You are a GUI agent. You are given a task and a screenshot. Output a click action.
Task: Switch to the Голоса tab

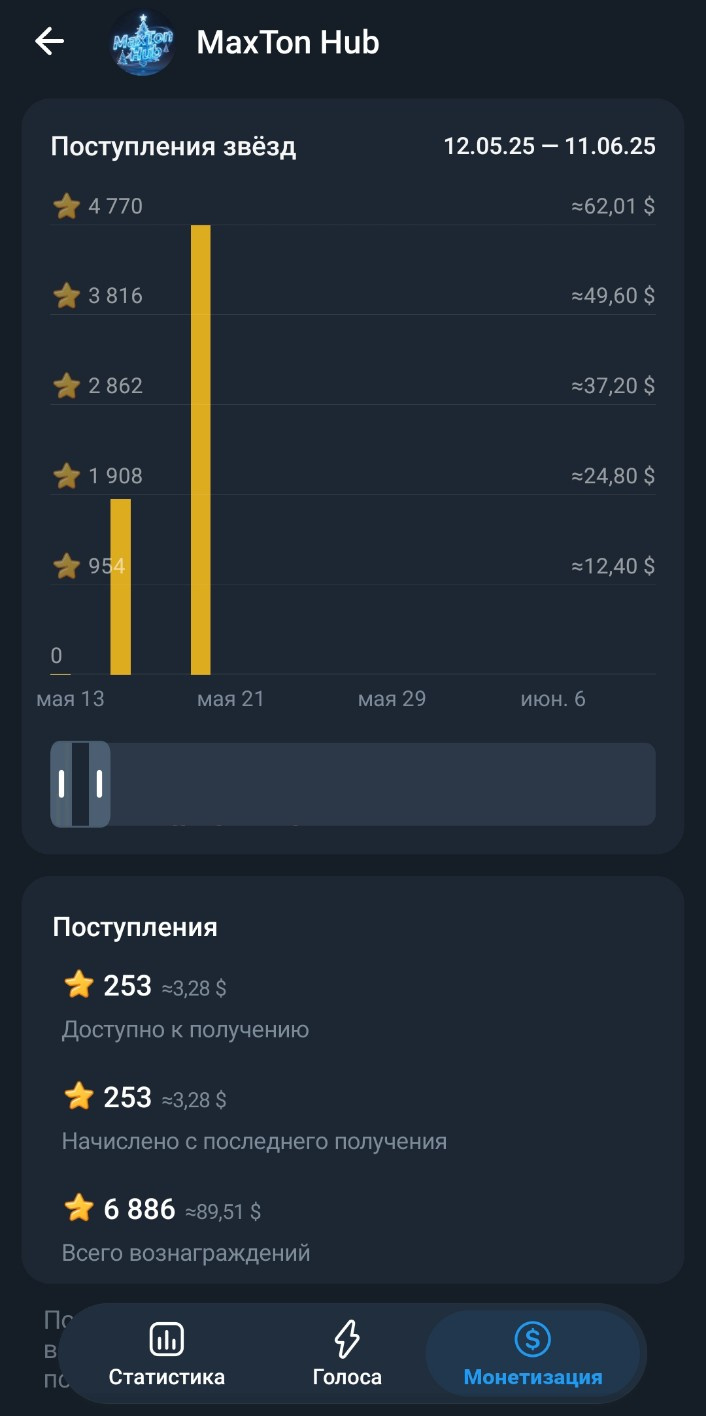(347, 1354)
